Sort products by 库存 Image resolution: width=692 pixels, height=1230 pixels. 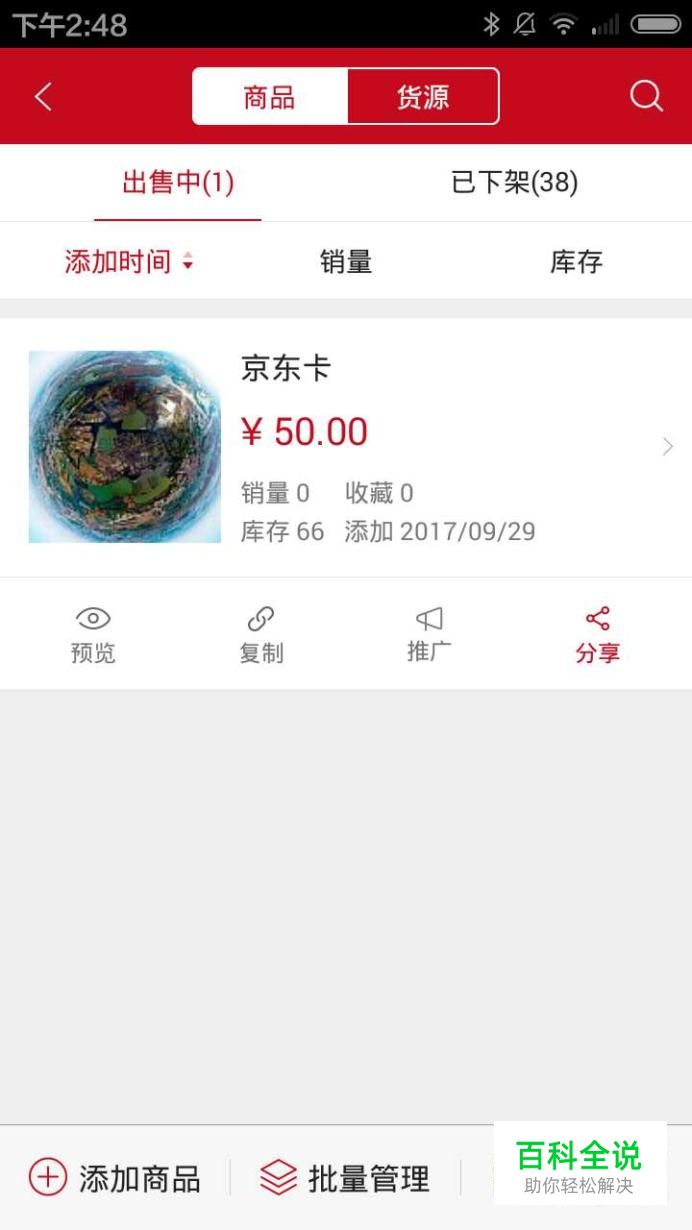(x=576, y=262)
